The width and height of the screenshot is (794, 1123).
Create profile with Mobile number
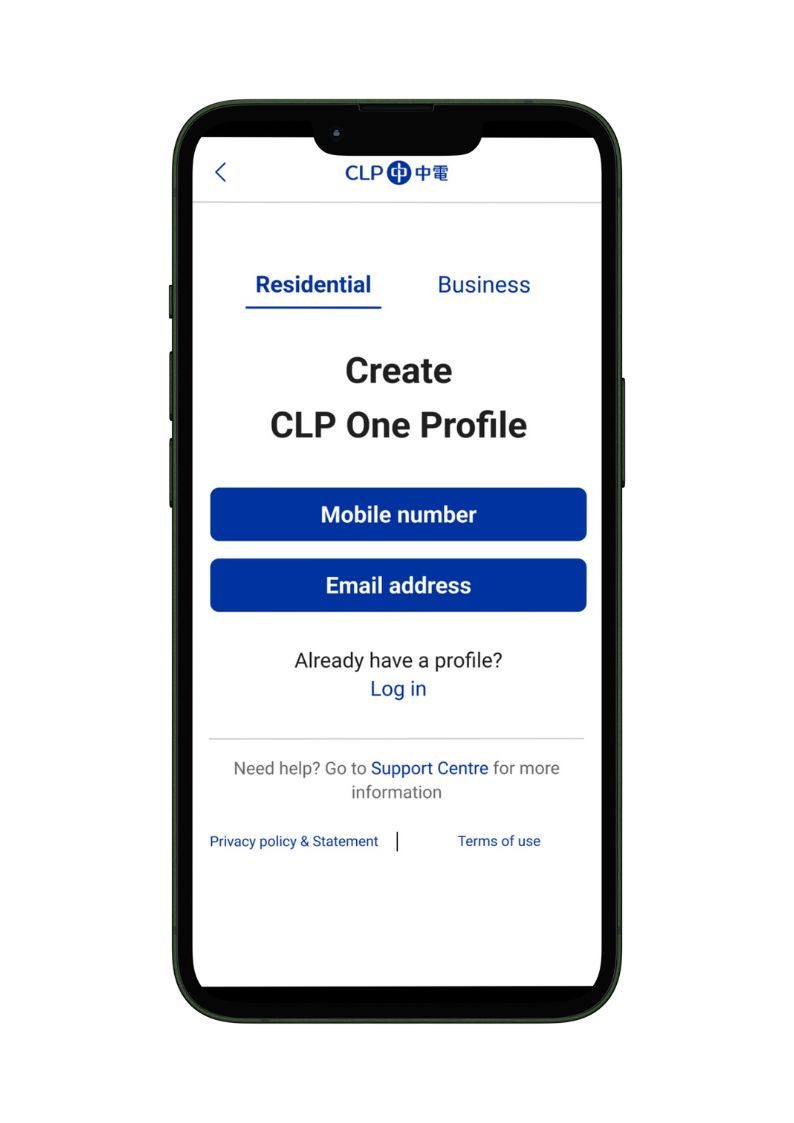point(398,515)
